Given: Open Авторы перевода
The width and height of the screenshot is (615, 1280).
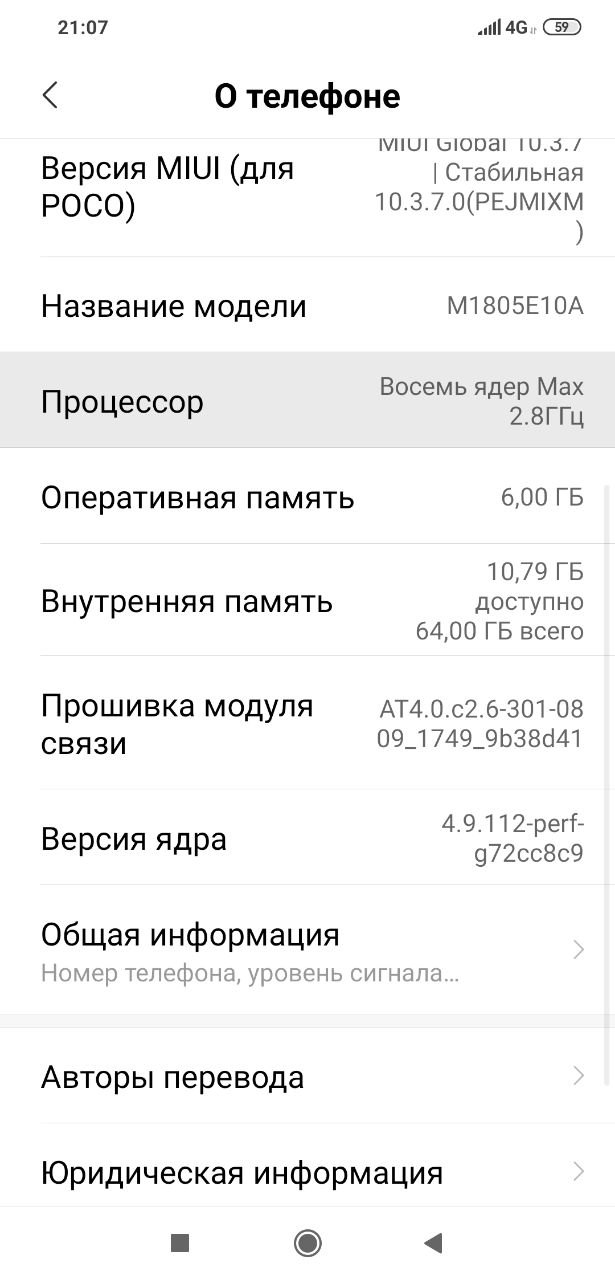Looking at the screenshot, I should coord(307,1076).
